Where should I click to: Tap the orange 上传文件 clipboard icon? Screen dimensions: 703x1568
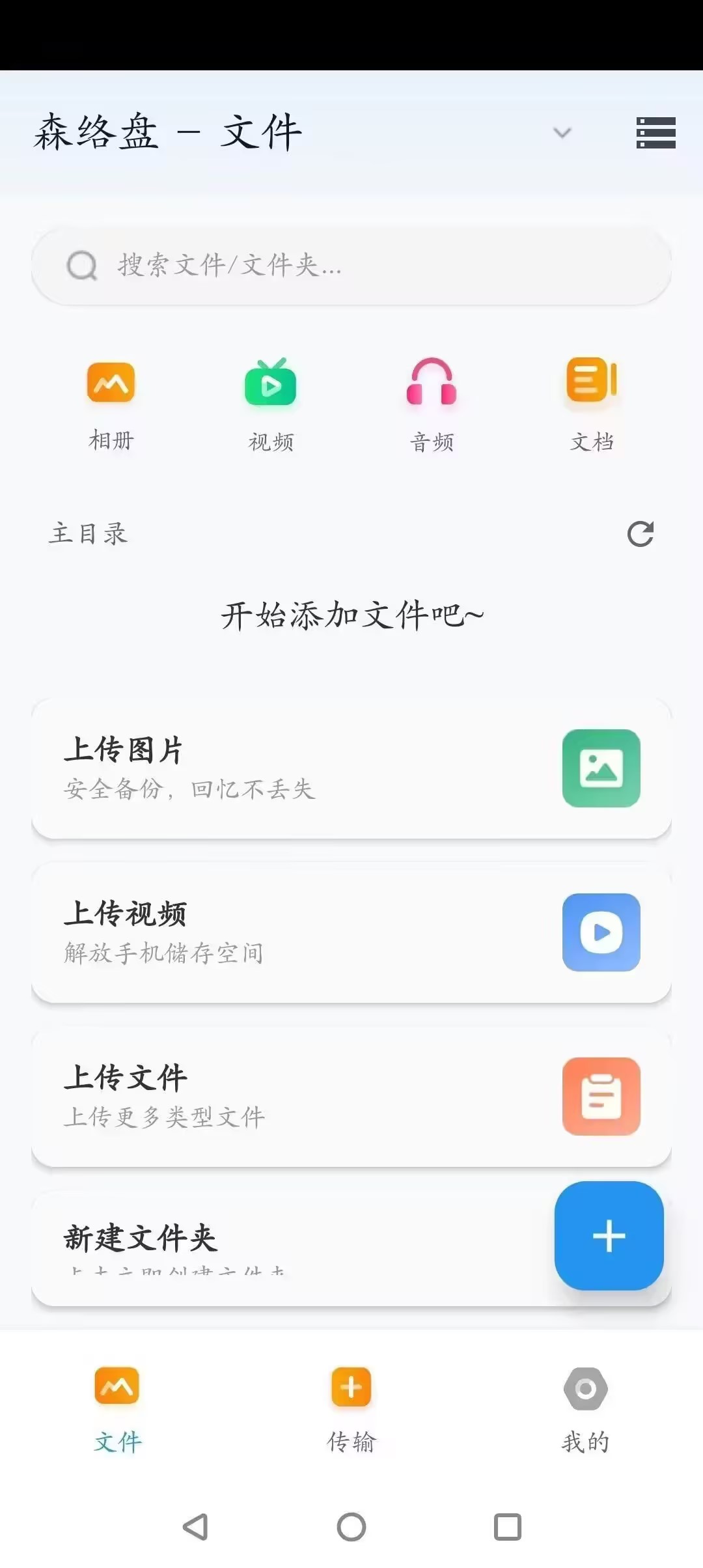(601, 1096)
